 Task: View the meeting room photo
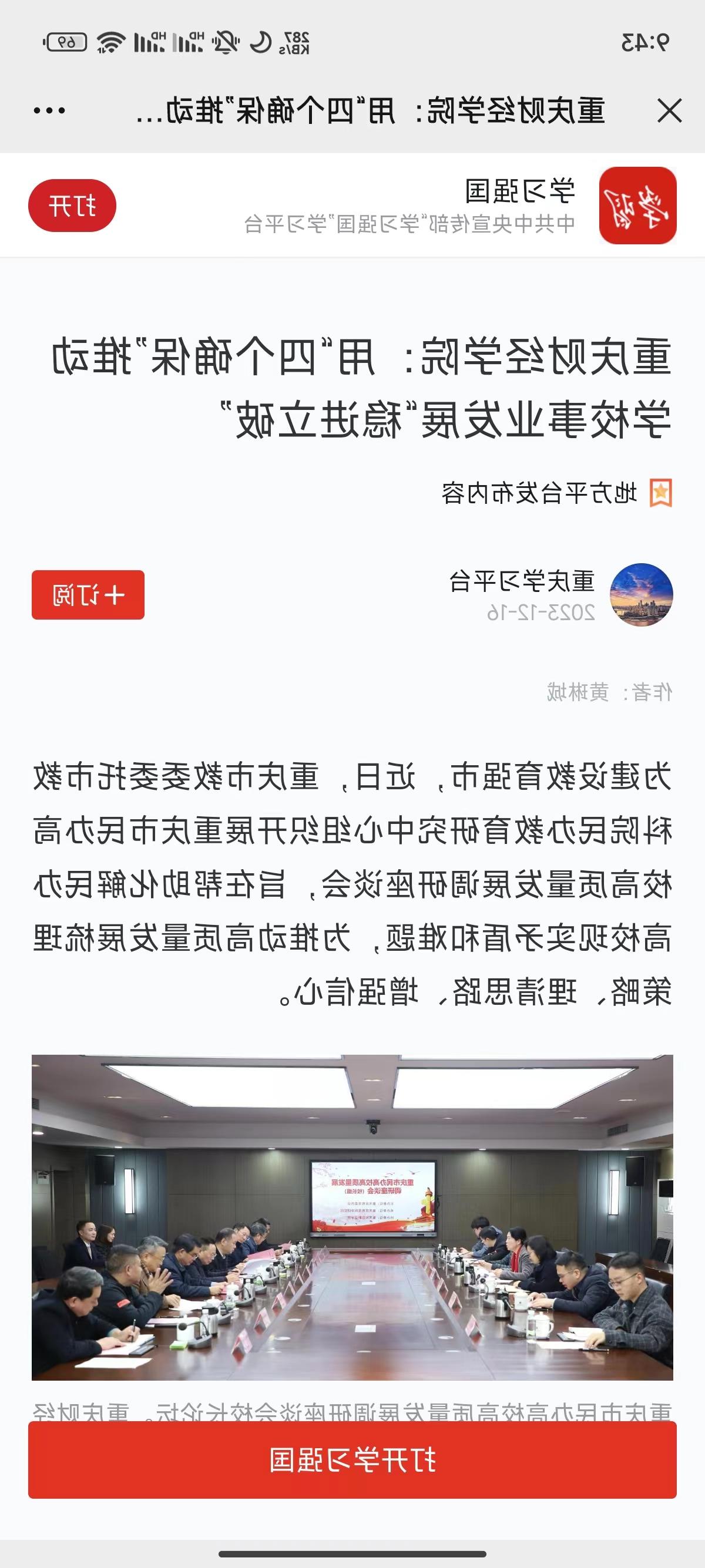pos(352,1217)
